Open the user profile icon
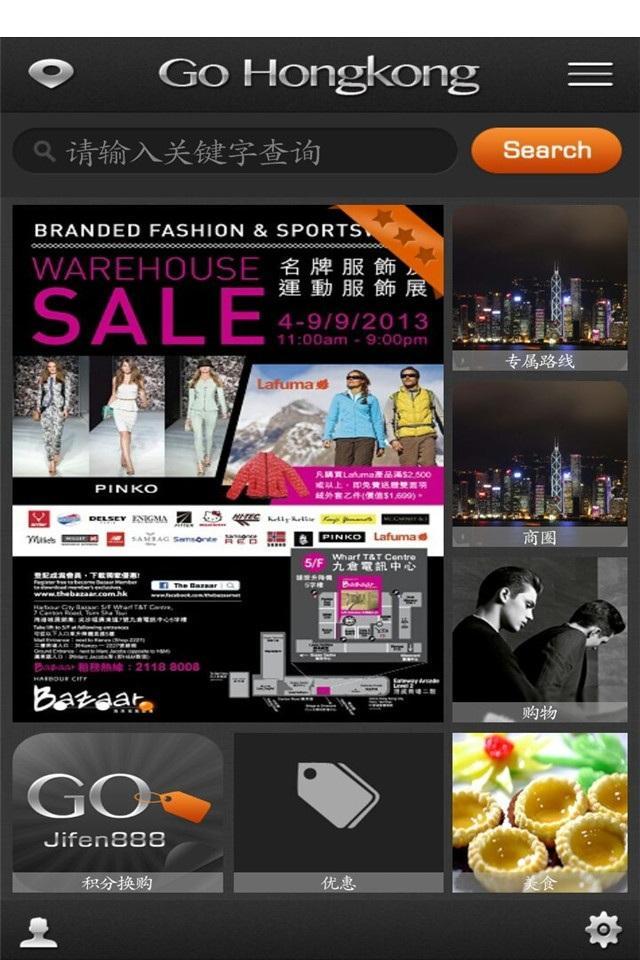 pos(38,931)
